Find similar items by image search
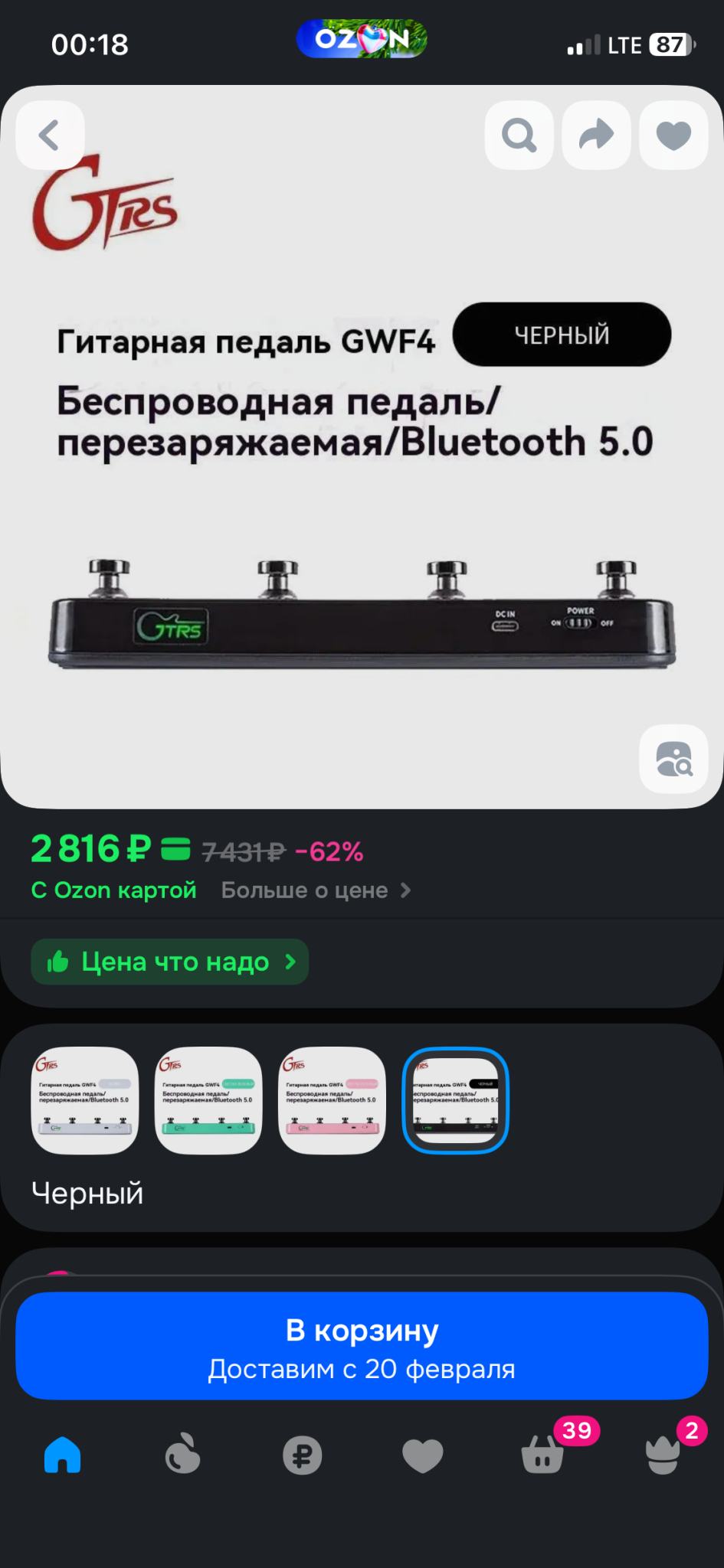The width and height of the screenshot is (724, 1568). point(673,758)
